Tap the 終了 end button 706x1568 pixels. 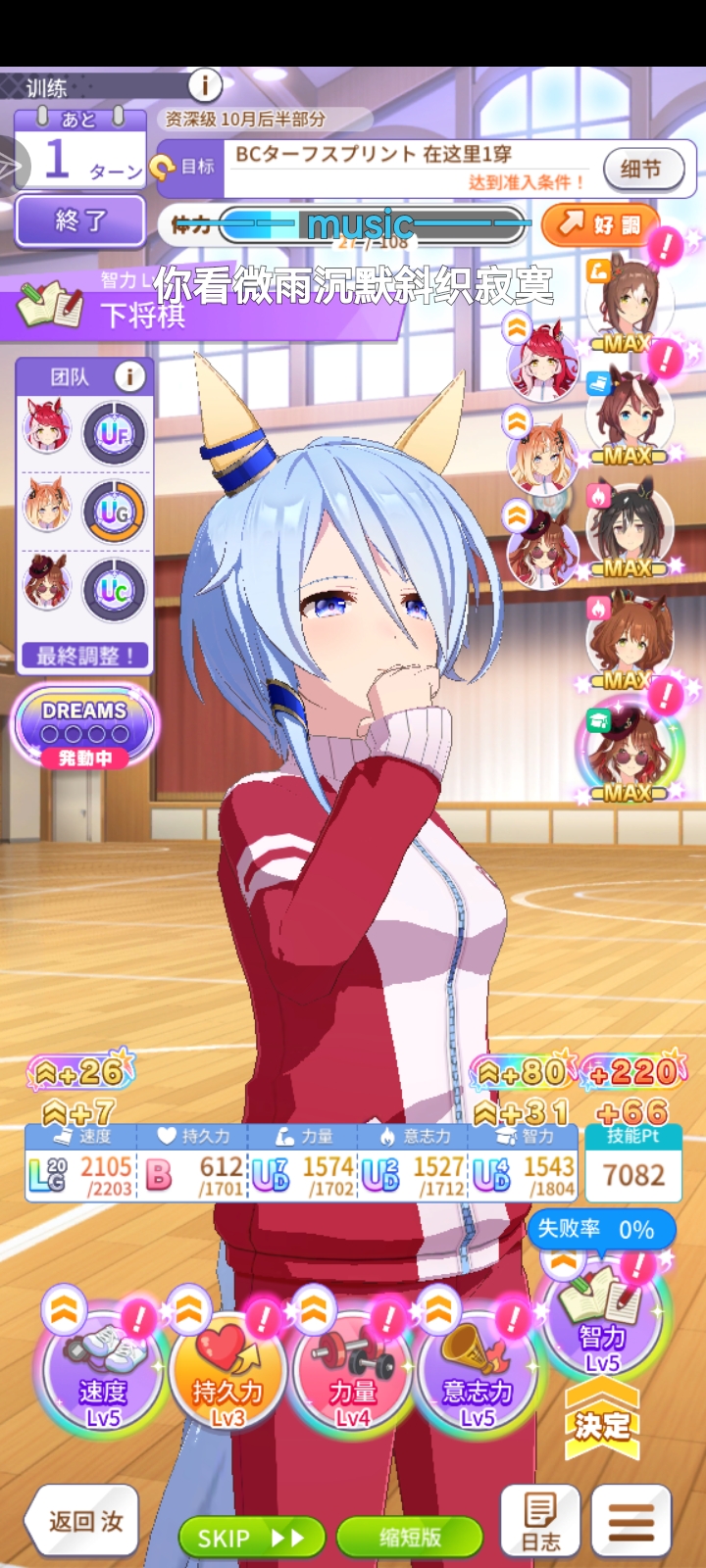(x=80, y=220)
